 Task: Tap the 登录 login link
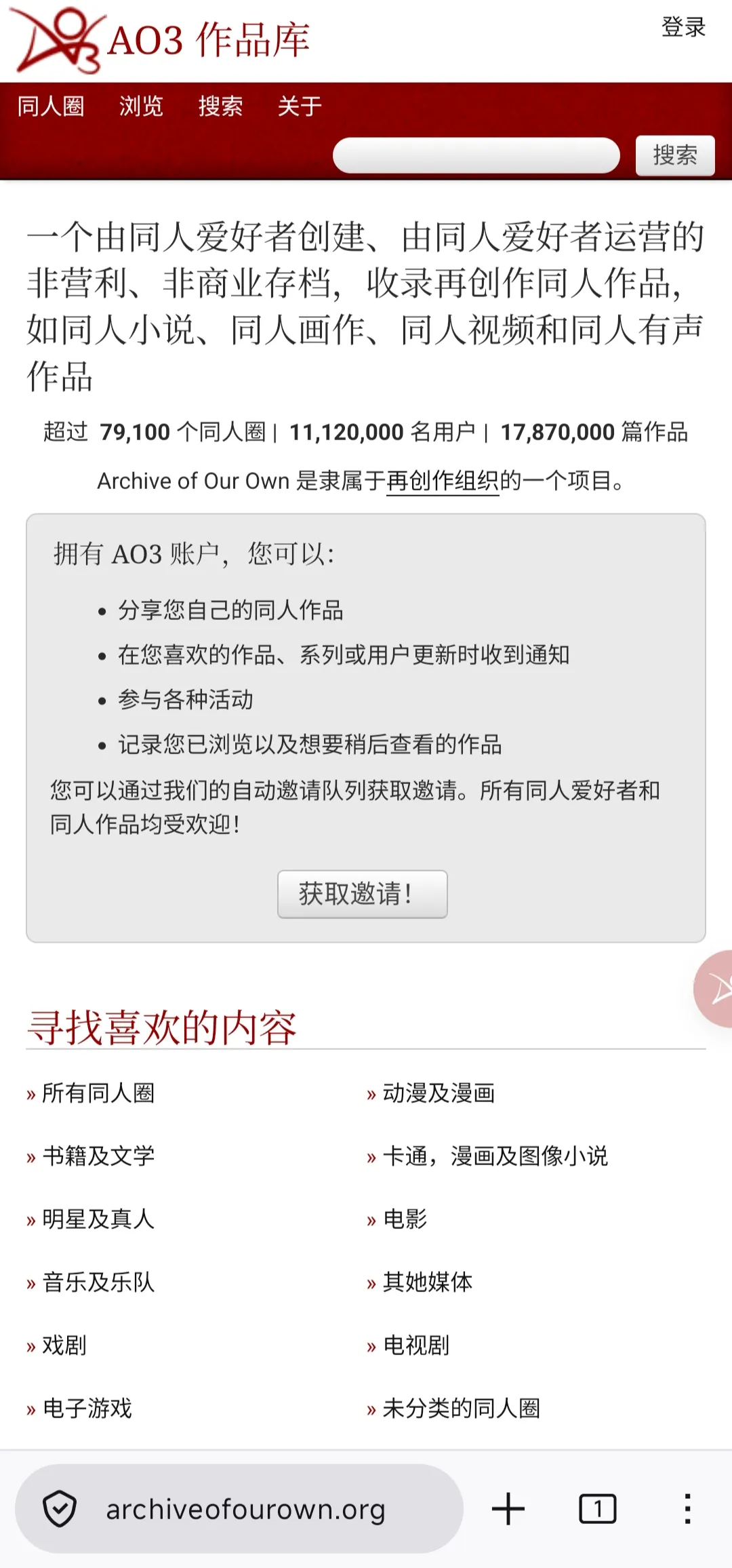pos(683,27)
